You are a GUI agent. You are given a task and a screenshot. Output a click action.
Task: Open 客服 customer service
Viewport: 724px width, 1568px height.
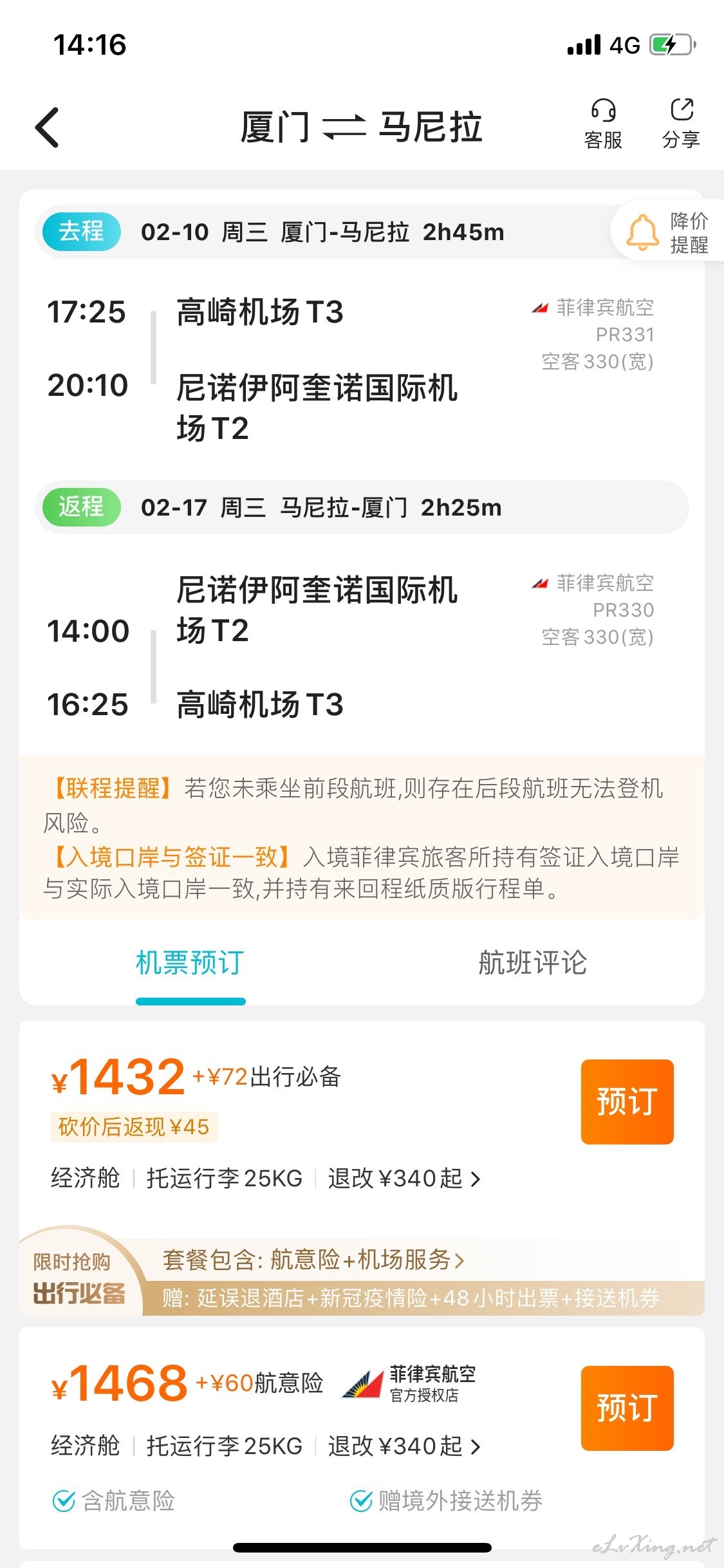click(x=604, y=125)
